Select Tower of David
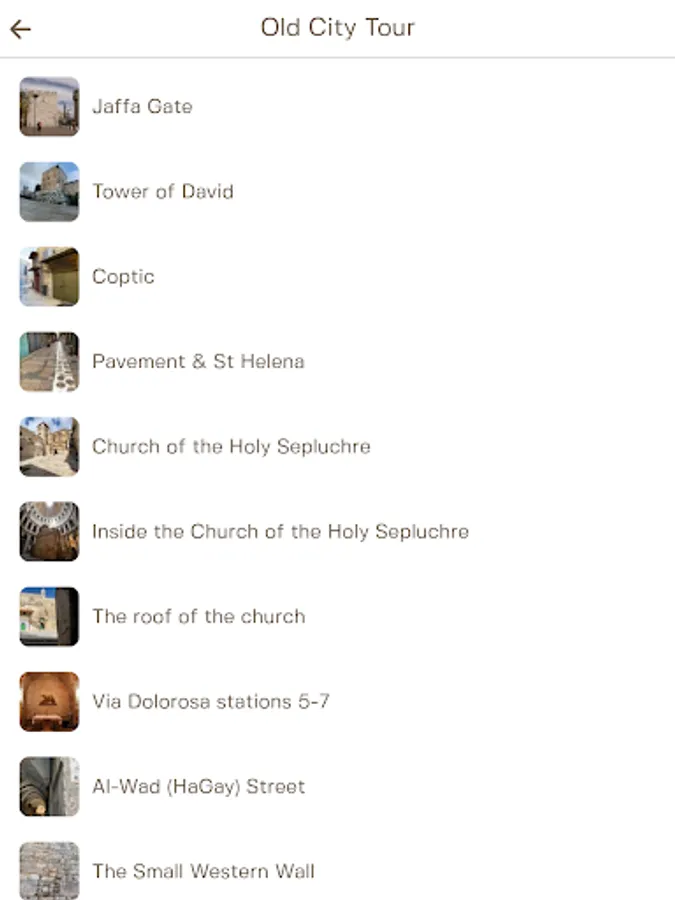This screenshot has height=900, width=675. point(162,192)
